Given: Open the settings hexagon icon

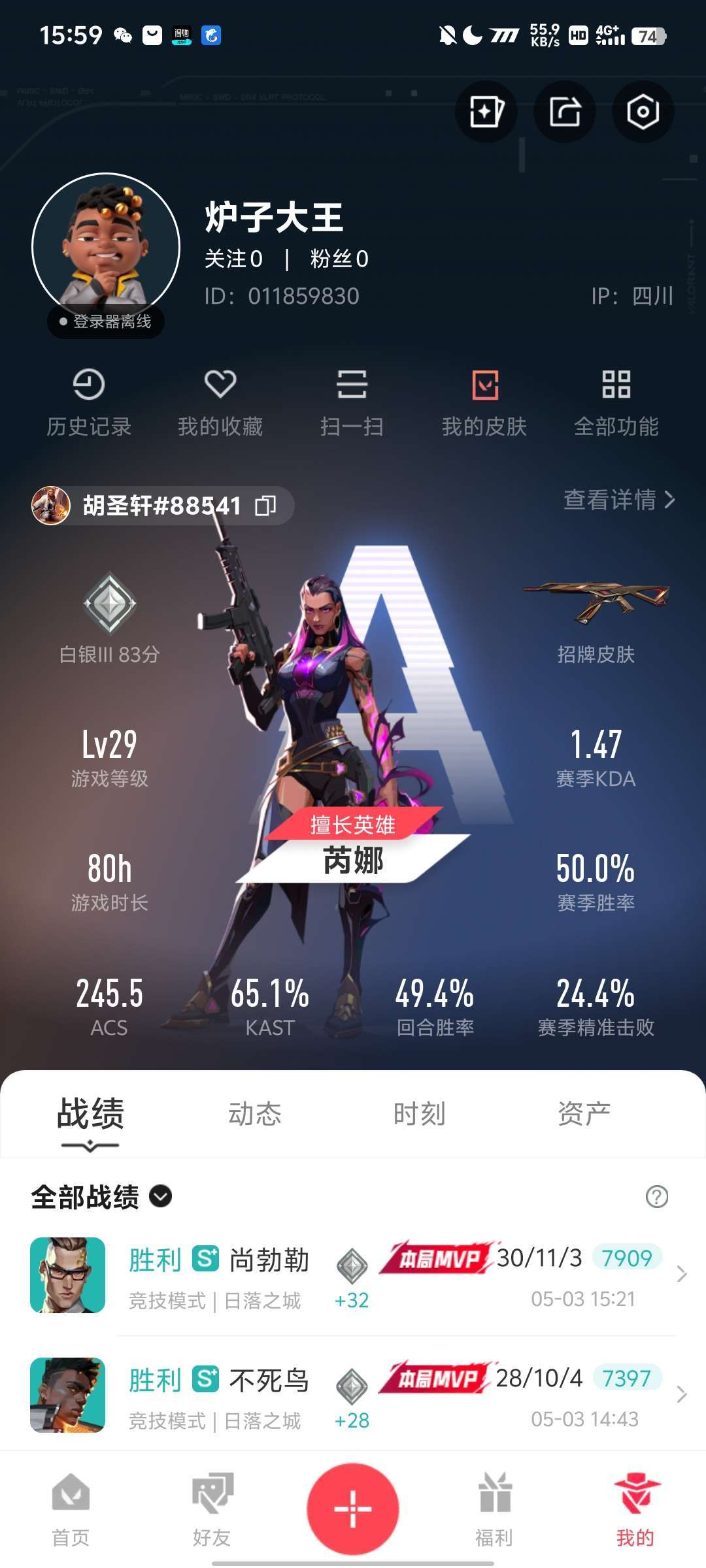Looking at the screenshot, I should (x=643, y=112).
